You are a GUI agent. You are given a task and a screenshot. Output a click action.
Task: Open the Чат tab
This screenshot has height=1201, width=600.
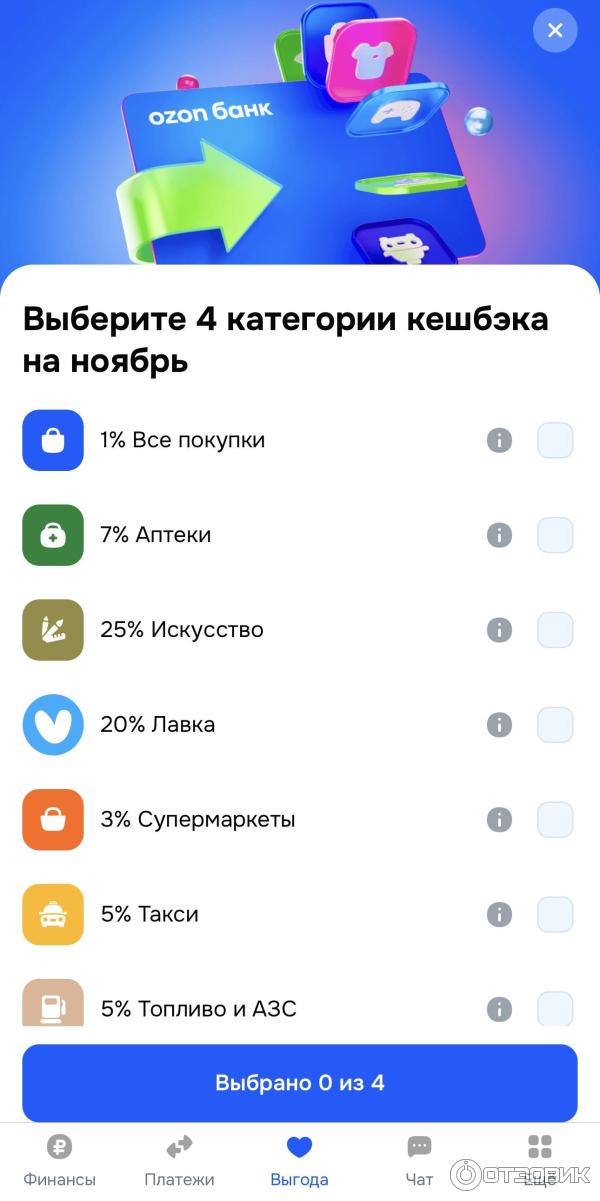point(420,1160)
